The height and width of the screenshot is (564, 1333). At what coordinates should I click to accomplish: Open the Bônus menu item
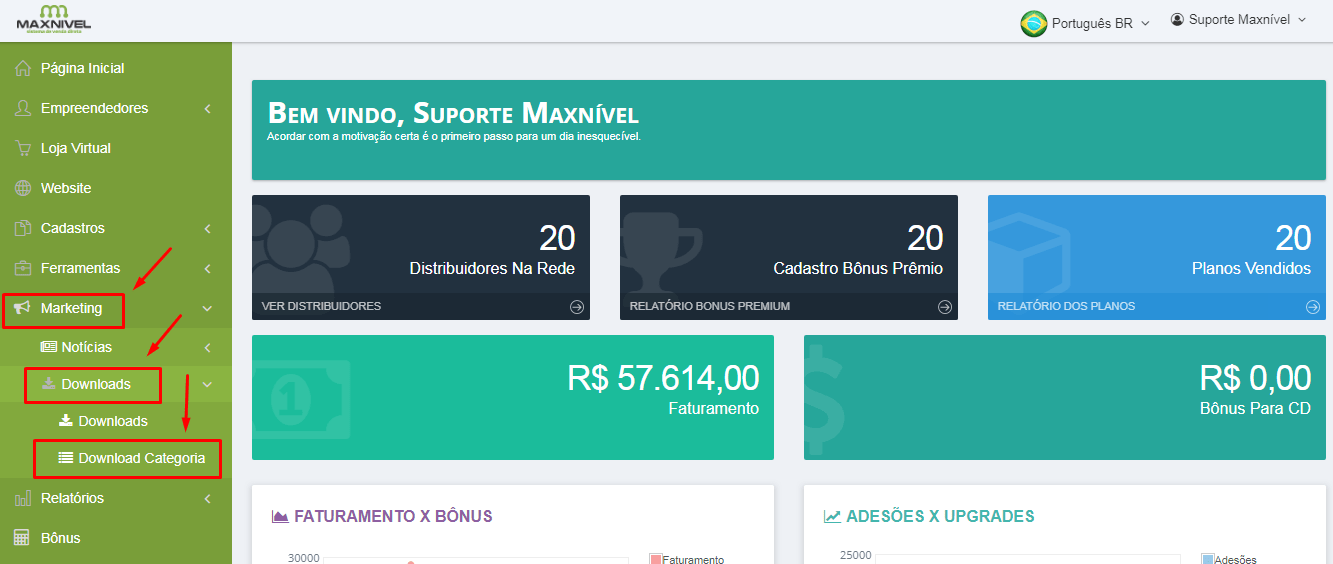pyautogui.click(x=60, y=538)
